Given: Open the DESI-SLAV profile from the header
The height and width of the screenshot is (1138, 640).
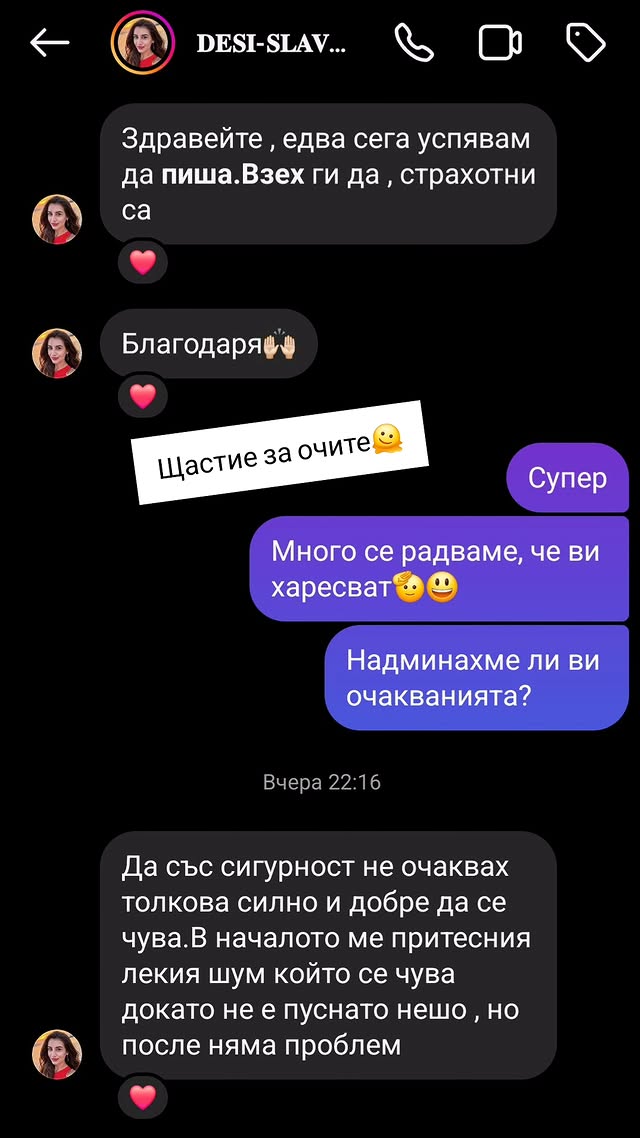Looking at the screenshot, I should (270, 44).
